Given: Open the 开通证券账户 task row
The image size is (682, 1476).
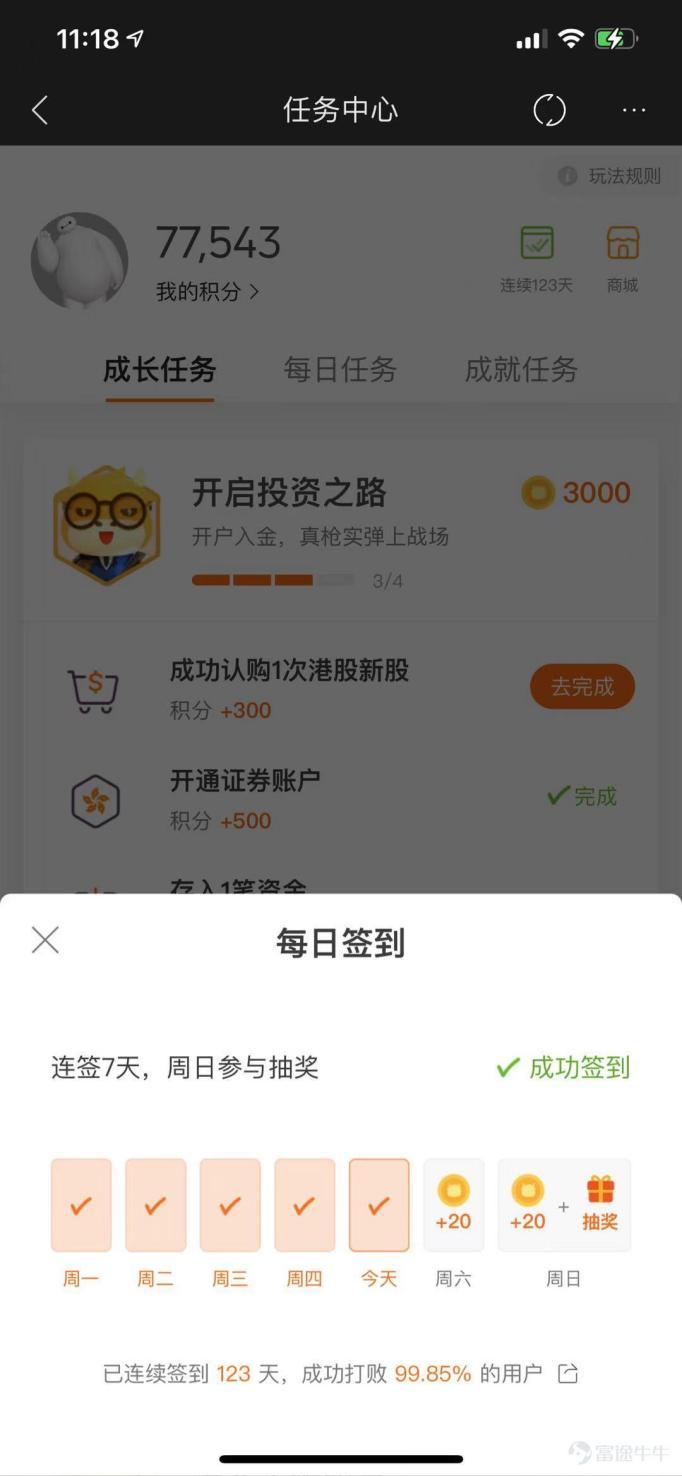Looking at the screenshot, I should [341, 799].
